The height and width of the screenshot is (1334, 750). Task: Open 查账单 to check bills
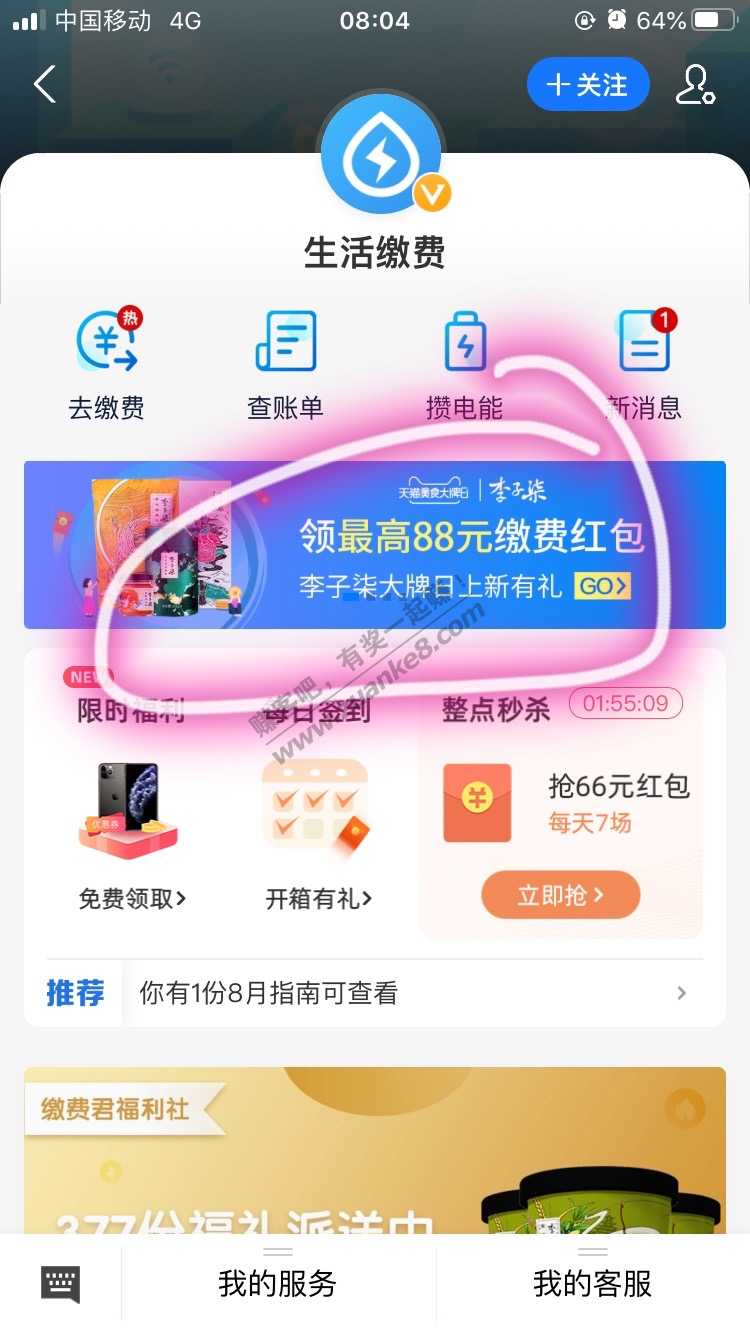pyautogui.click(x=285, y=365)
